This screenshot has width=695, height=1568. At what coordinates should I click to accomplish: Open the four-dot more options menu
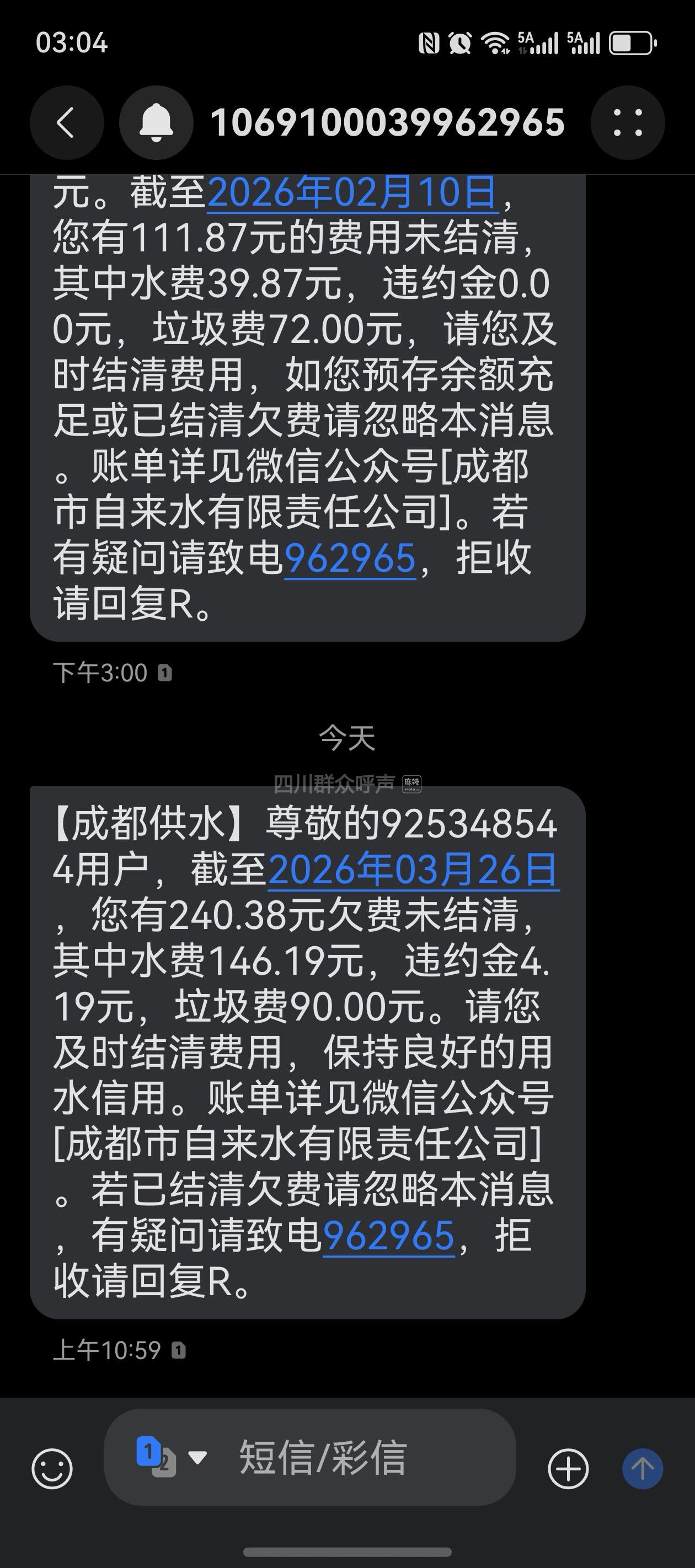tap(627, 123)
